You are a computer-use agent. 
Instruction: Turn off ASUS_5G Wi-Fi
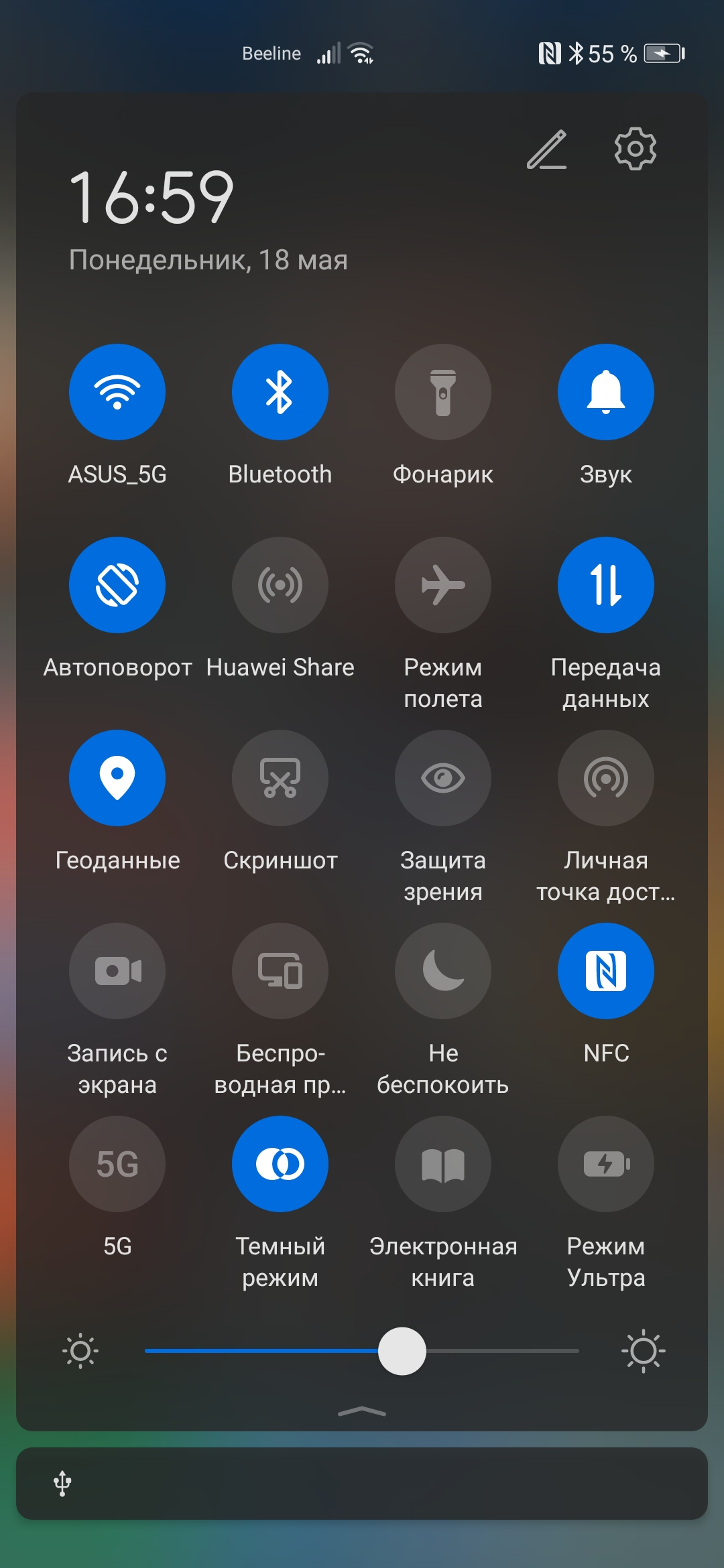tap(117, 392)
